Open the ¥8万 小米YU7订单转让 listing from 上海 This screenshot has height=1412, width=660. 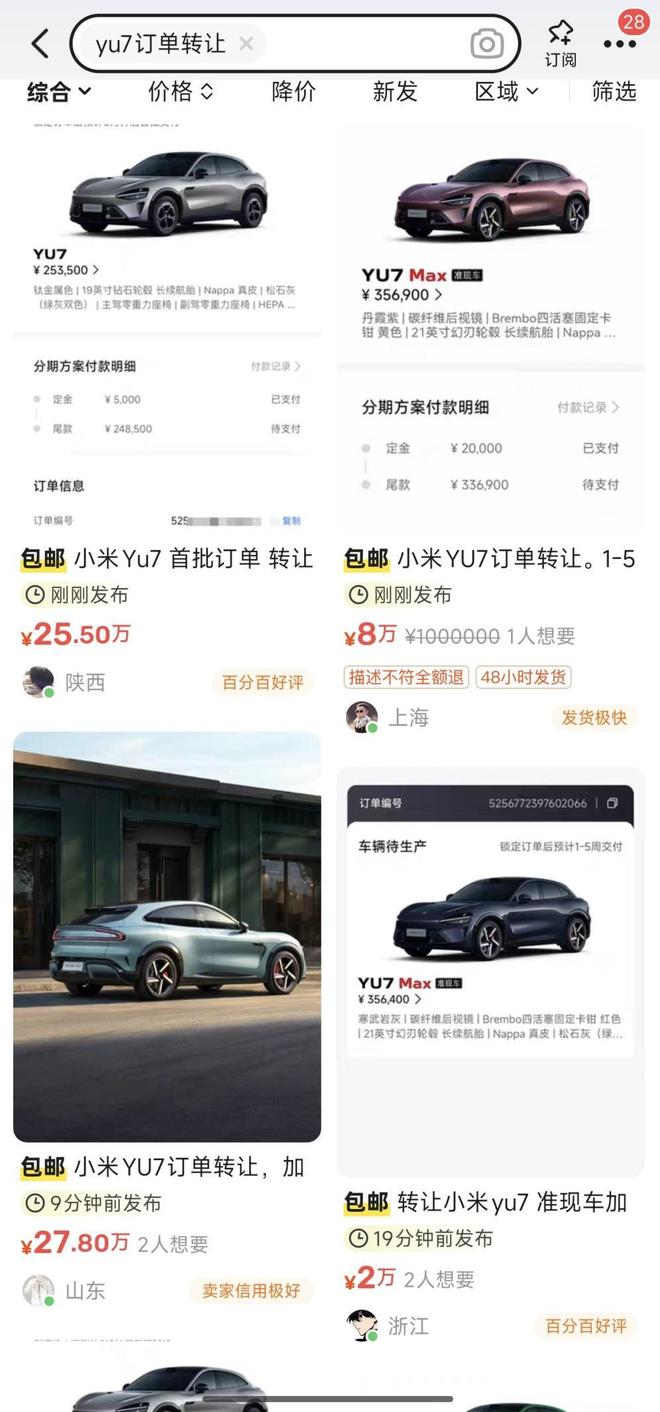490,559
